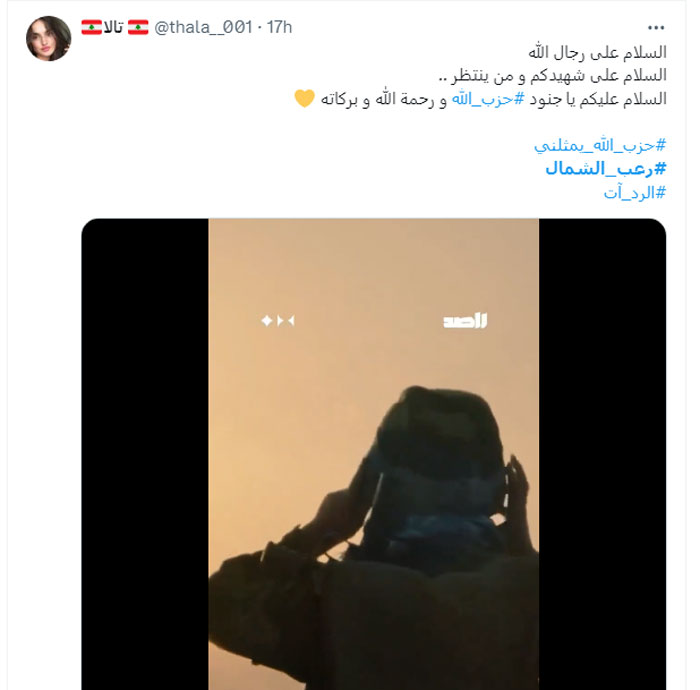Screen dimensions: 700x690
Task: Open the @thala__001 profile handle
Action: pyautogui.click(x=203, y=27)
